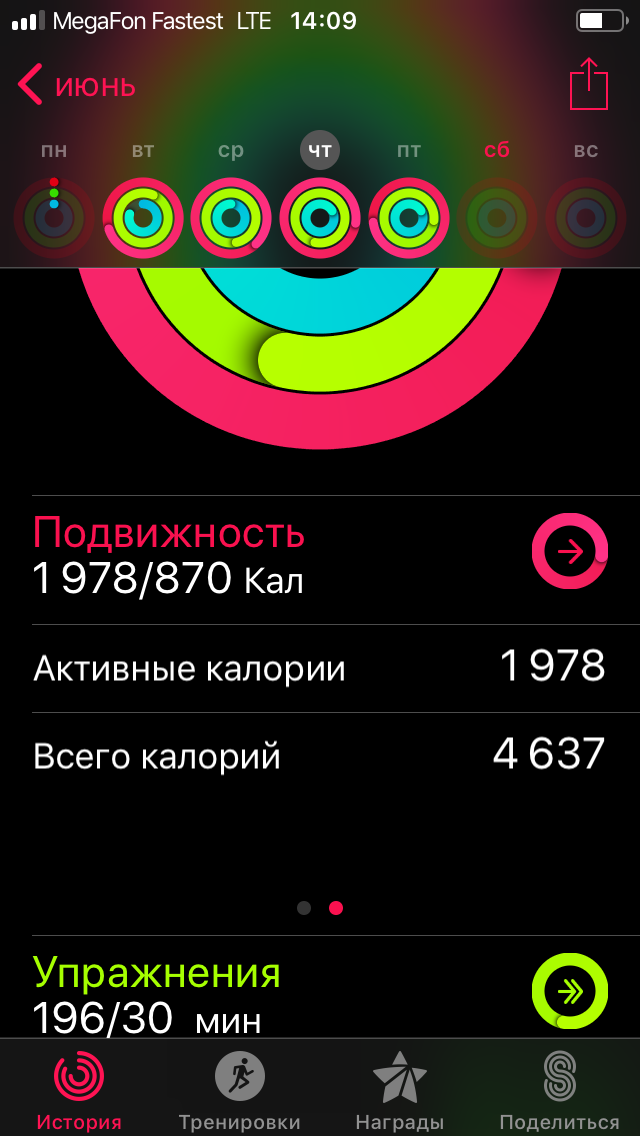
Task: Select Wednesday (ср) activity rings
Action: (231, 217)
